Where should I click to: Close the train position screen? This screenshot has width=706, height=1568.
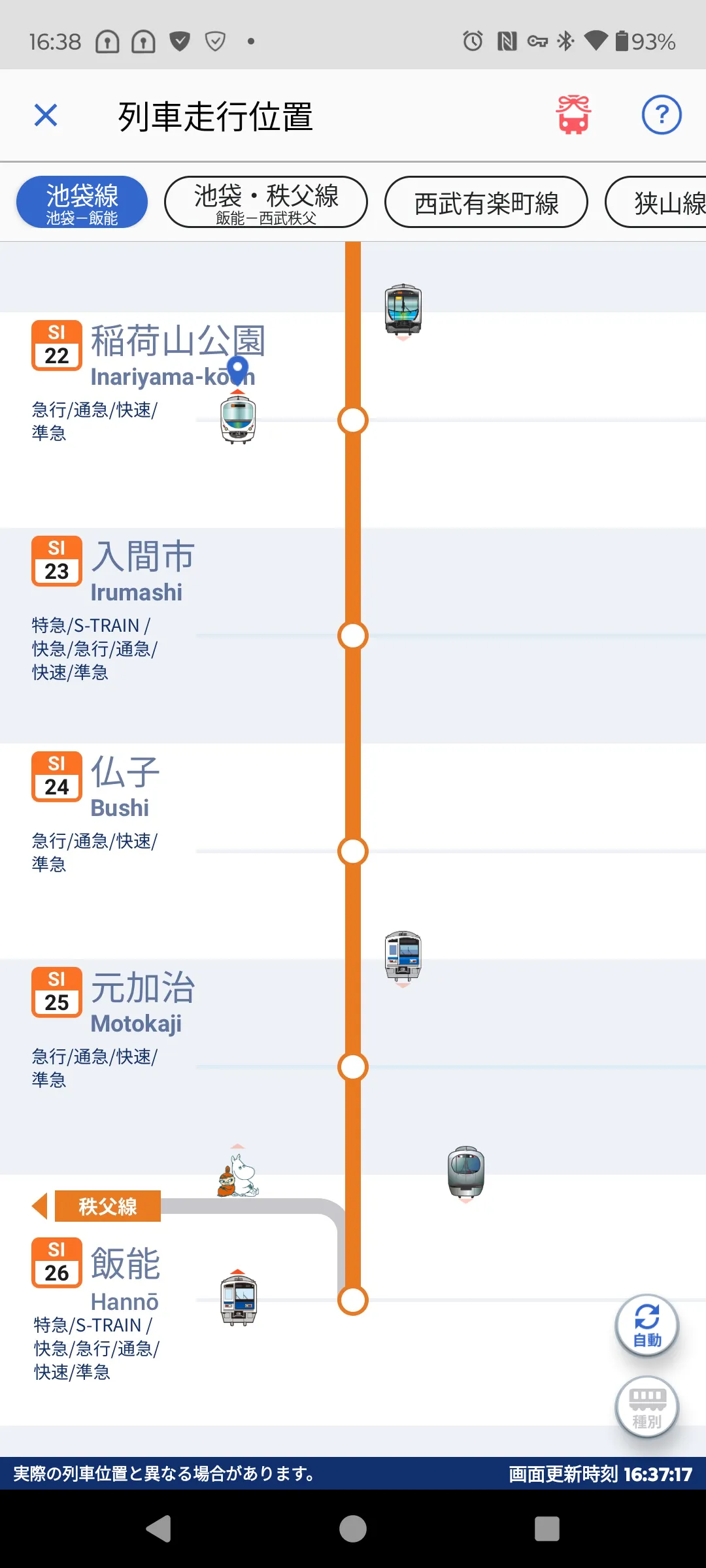tap(46, 116)
